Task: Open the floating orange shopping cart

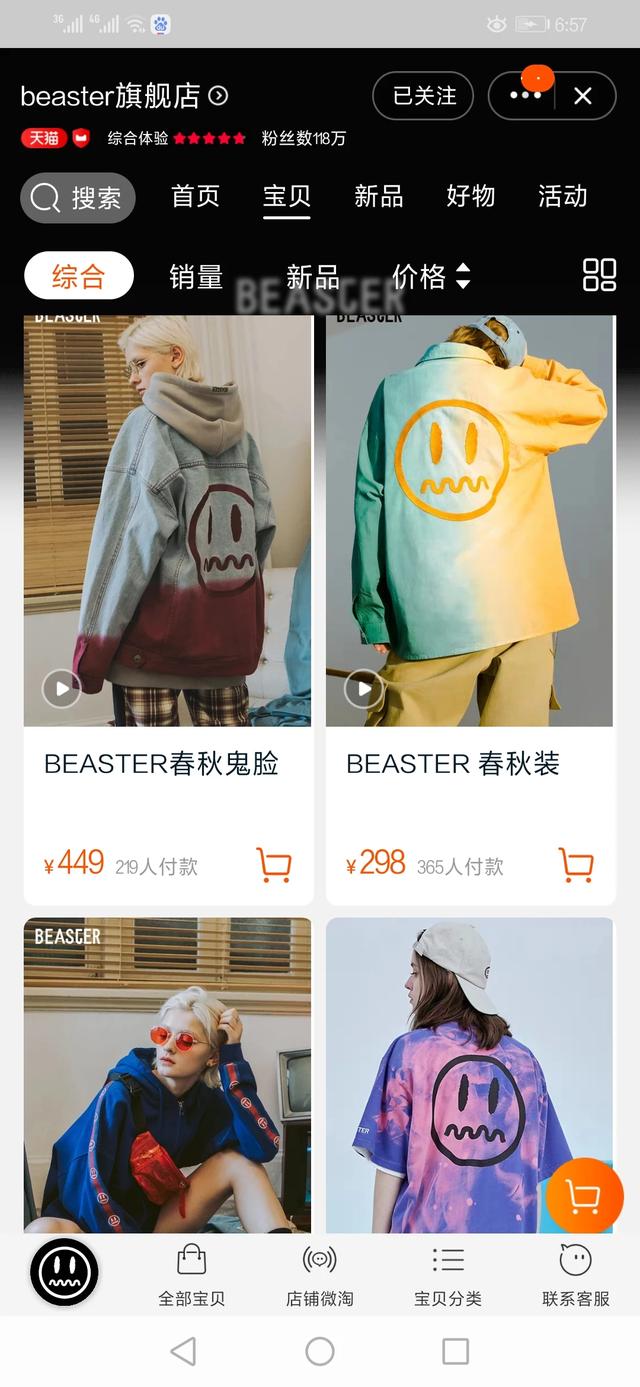Action: pos(584,1195)
